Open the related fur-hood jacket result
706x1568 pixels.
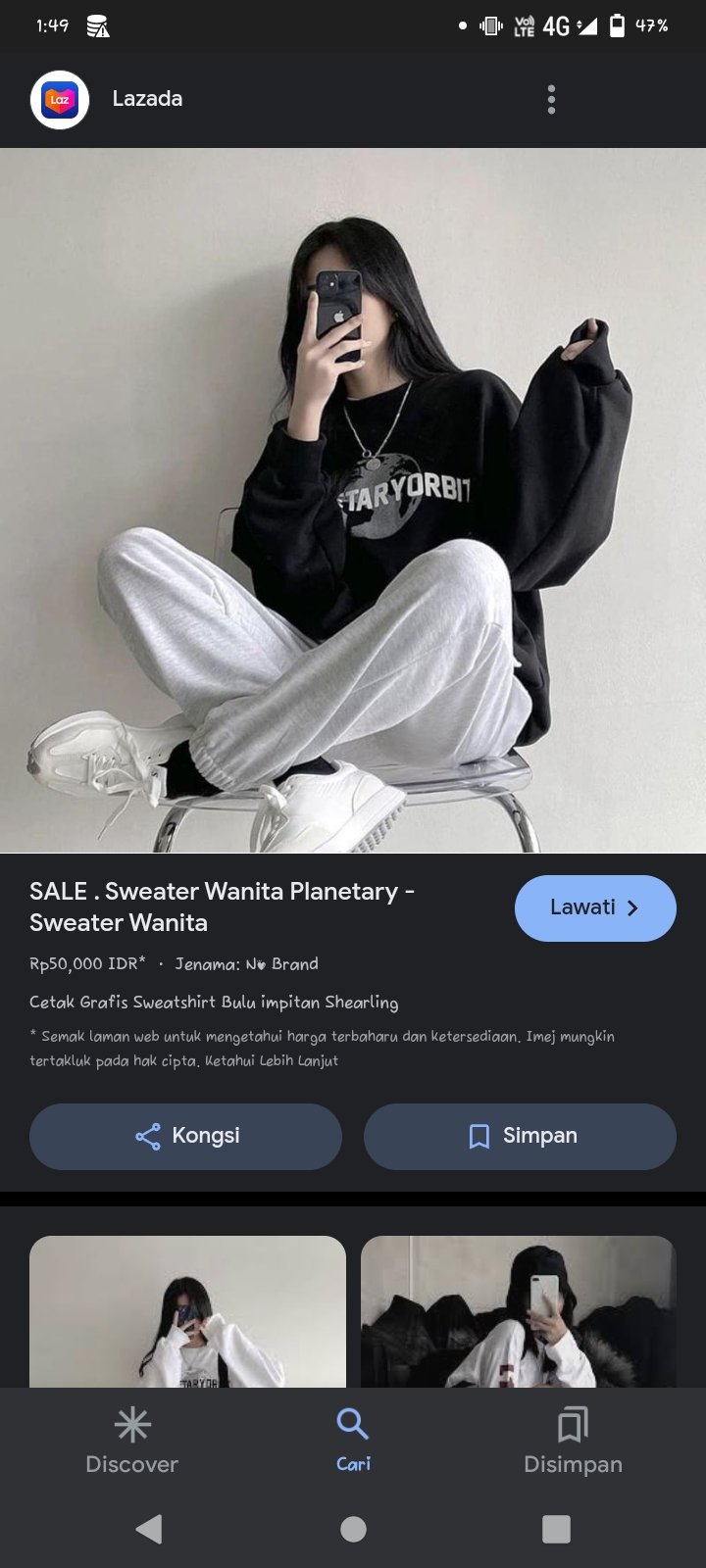coord(519,1311)
